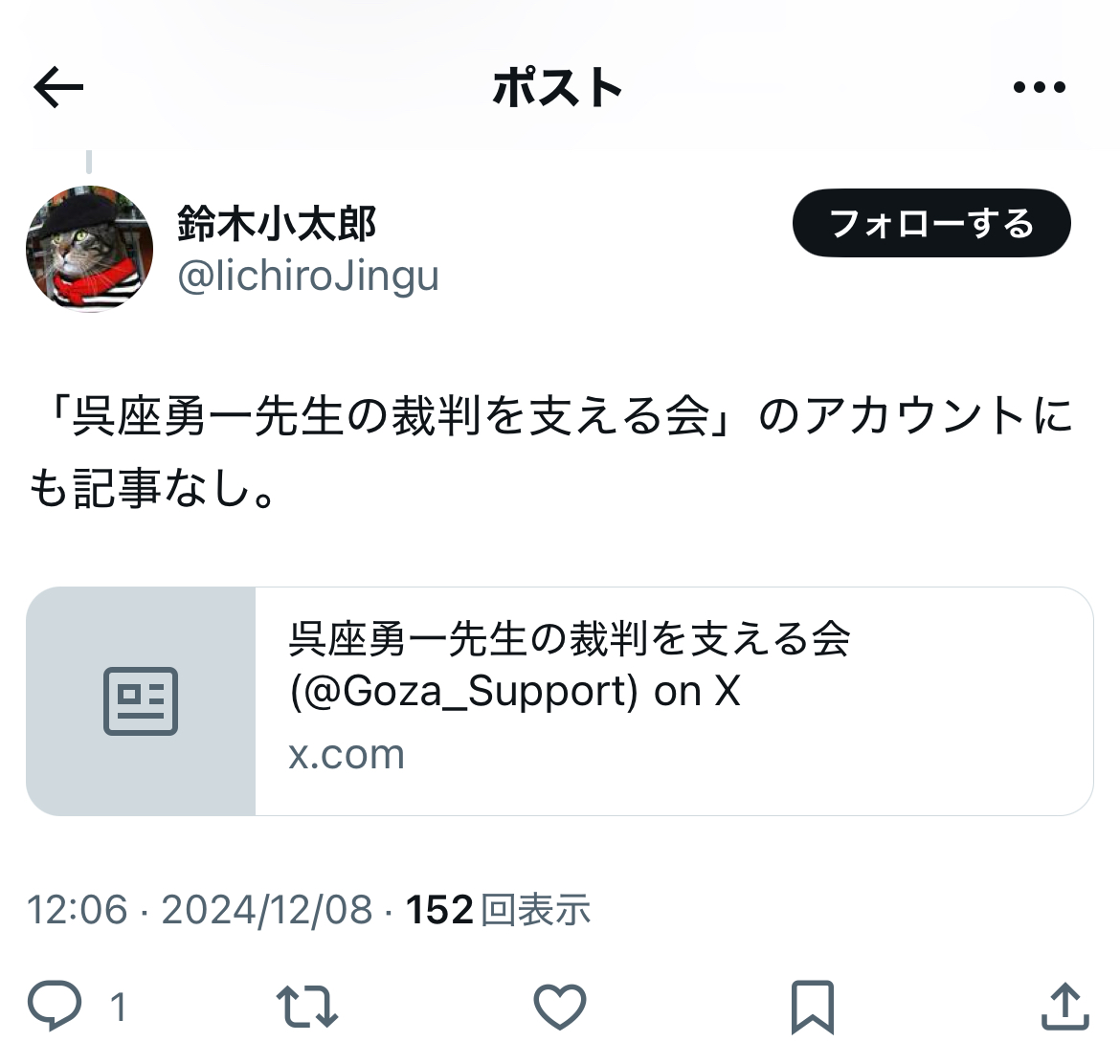
Task: Reply to this post
Action: click(x=56, y=1007)
